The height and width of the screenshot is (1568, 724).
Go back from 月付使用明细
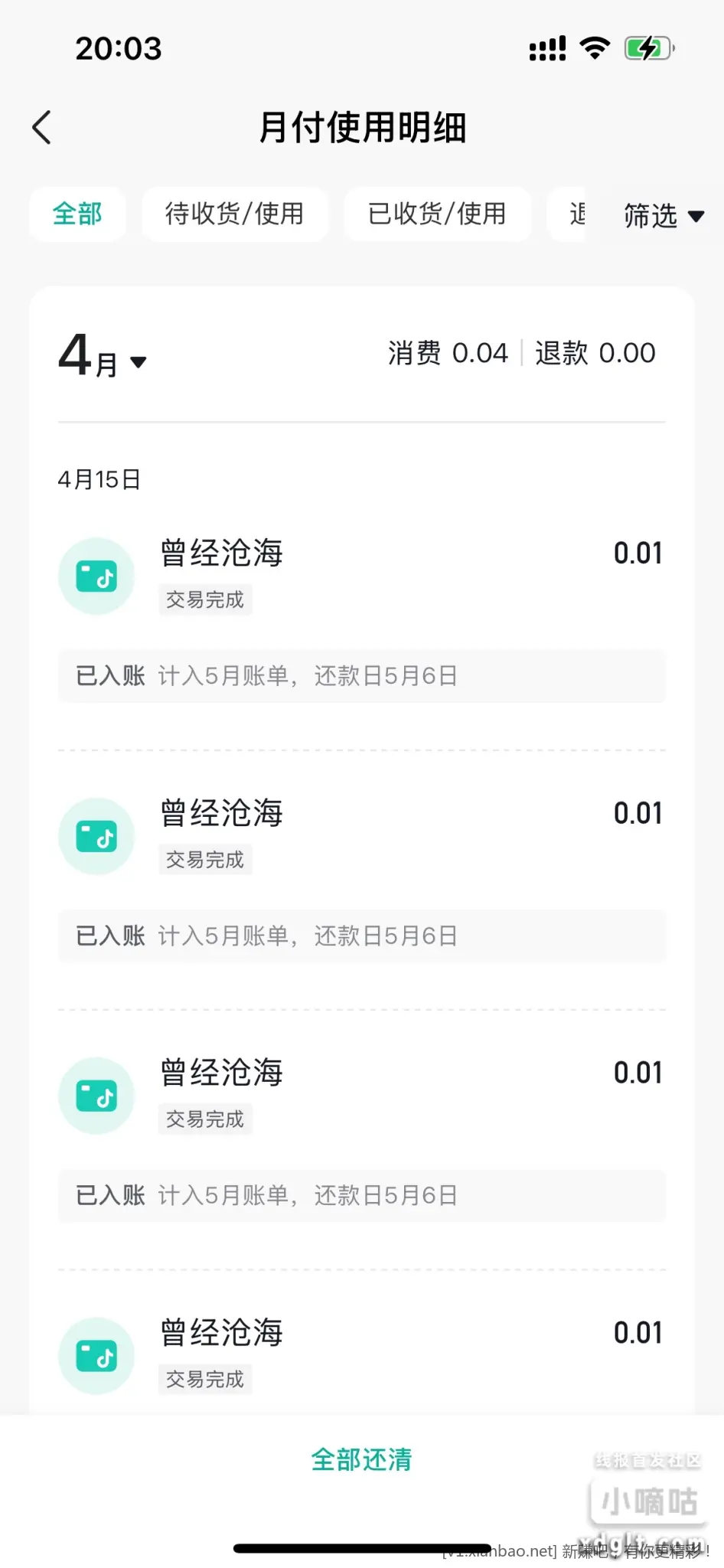tap(42, 127)
